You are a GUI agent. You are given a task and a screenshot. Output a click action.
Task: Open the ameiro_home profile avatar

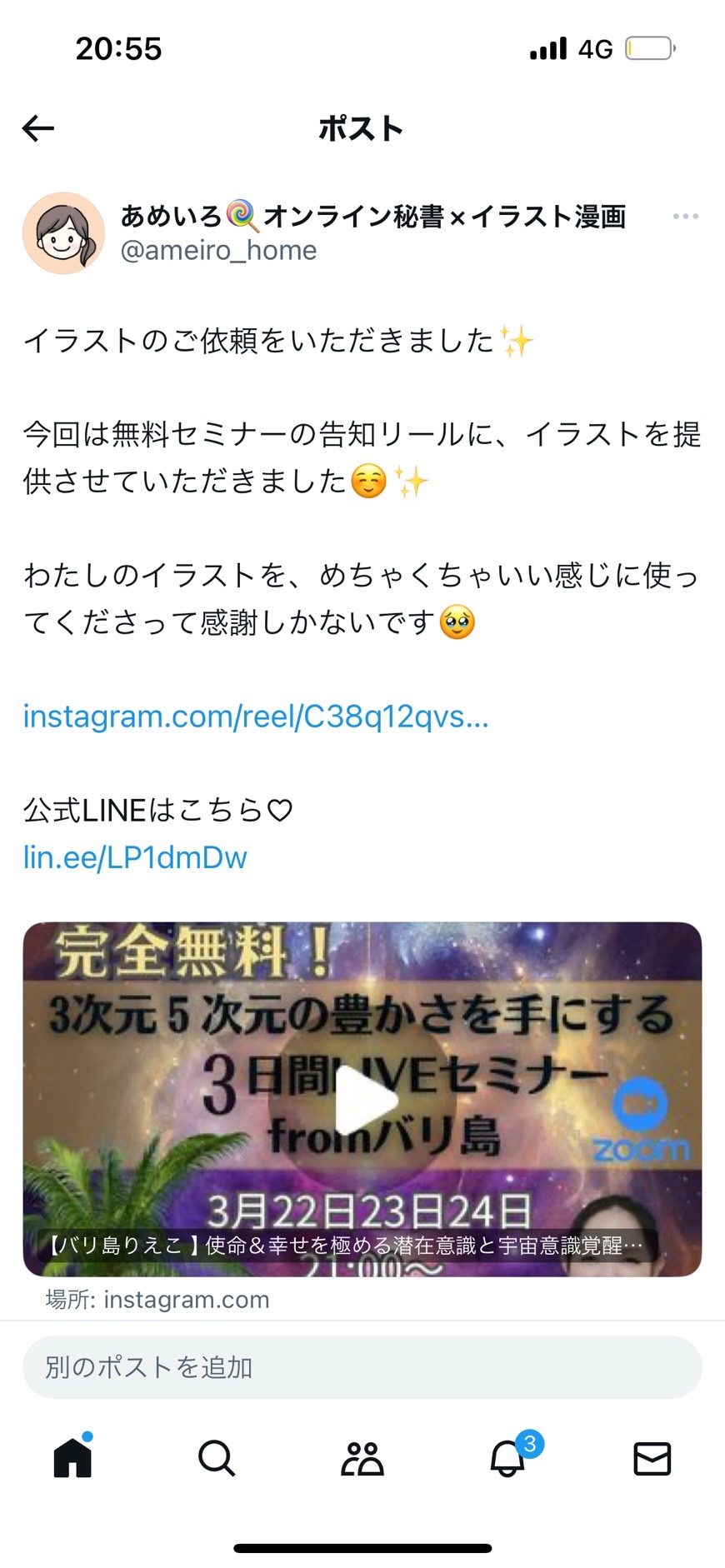pos(63,233)
